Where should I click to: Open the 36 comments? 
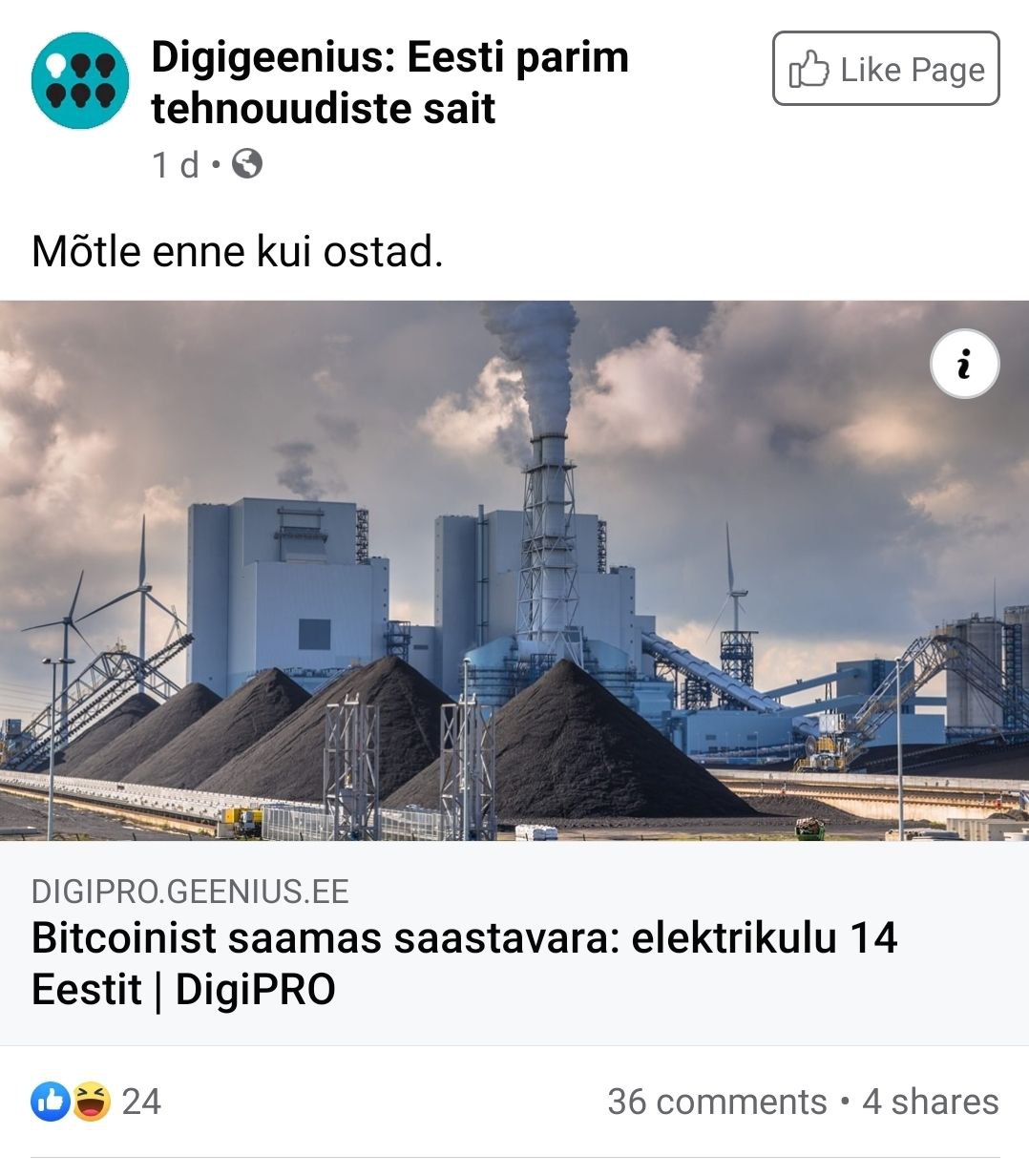(x=717, y=1102)
